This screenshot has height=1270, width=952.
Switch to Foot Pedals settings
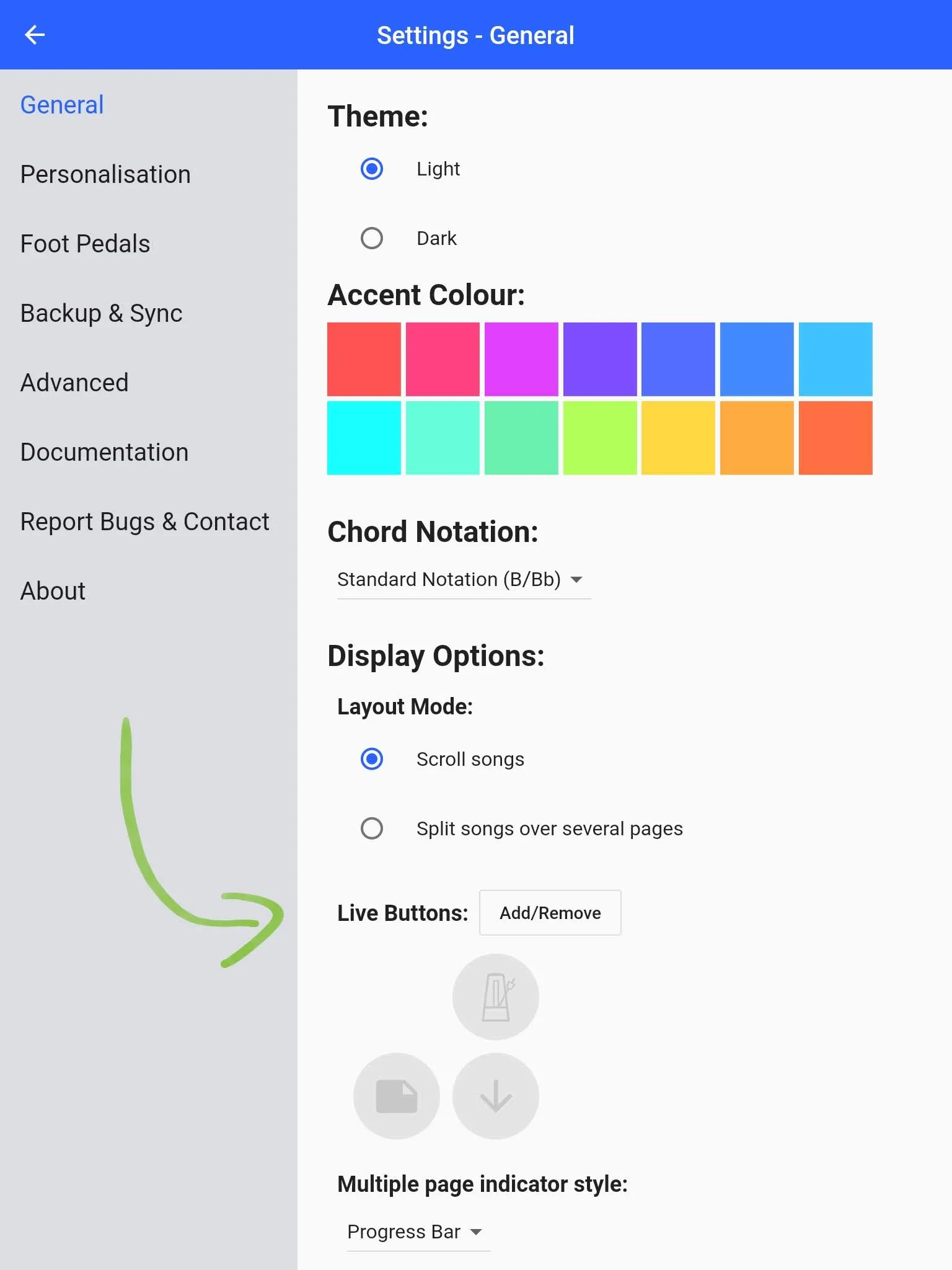point(85,244)
